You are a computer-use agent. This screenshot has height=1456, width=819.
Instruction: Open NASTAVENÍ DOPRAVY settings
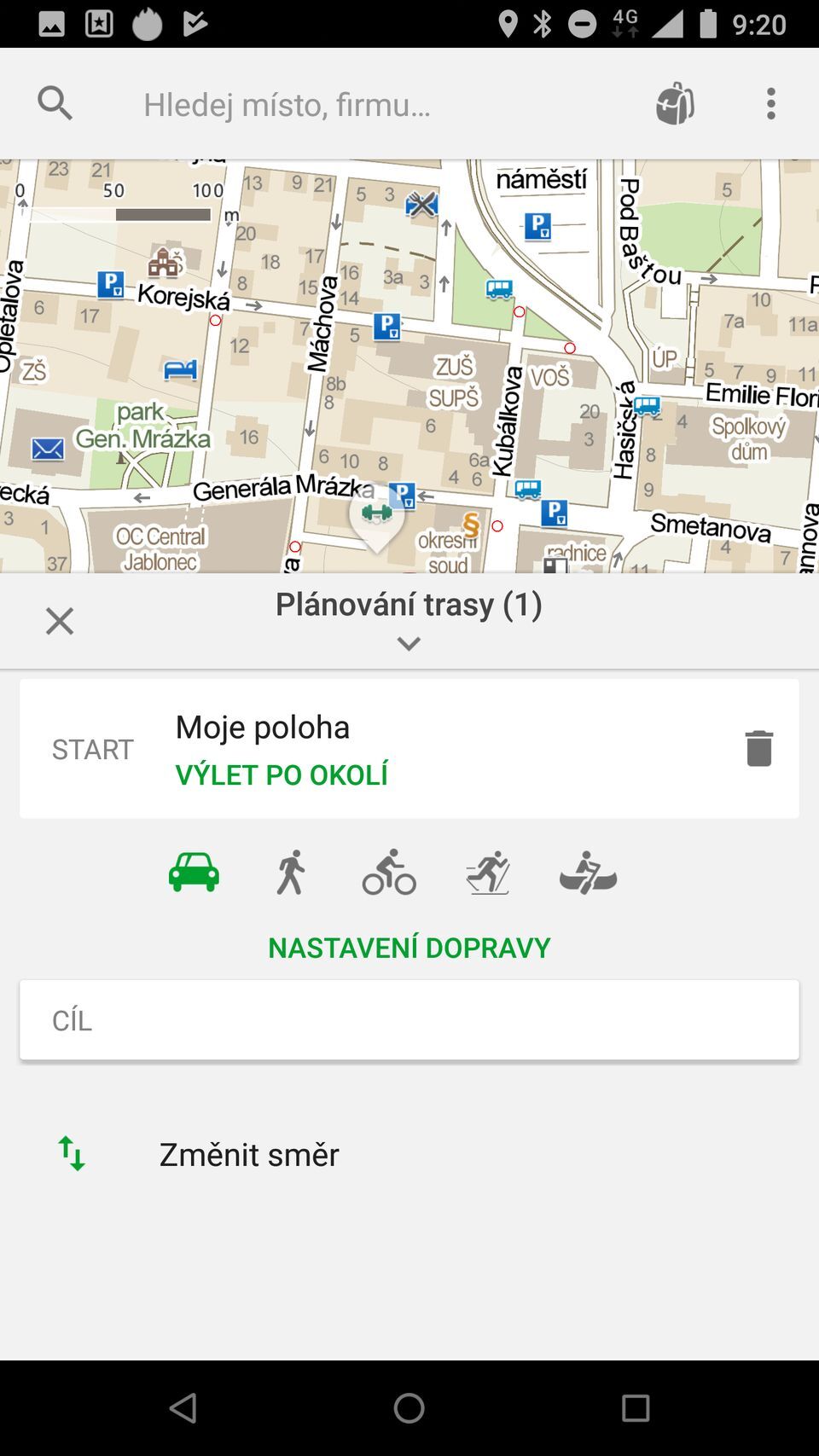pos(409,947)
